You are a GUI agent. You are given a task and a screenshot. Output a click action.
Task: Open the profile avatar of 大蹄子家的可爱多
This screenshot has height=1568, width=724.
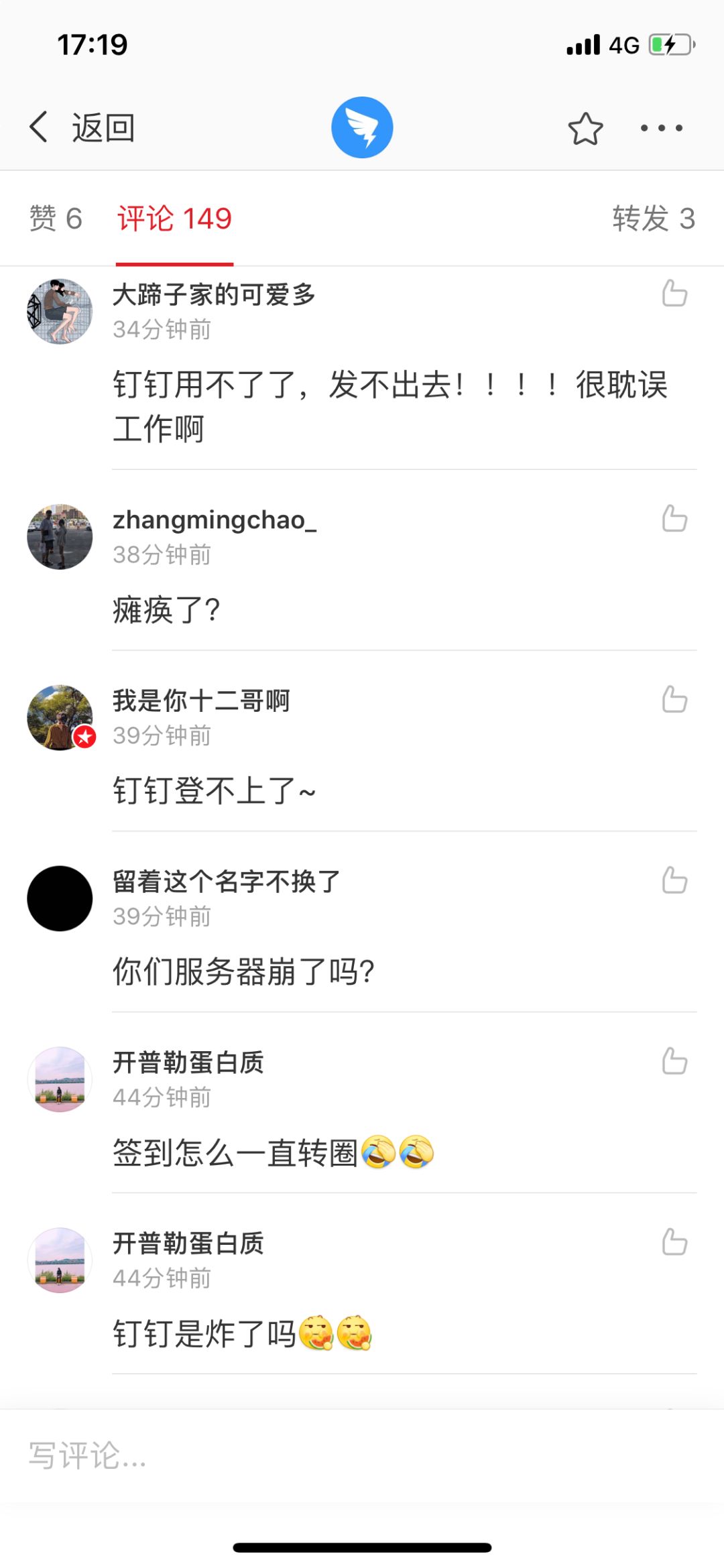tap(60, 312)
